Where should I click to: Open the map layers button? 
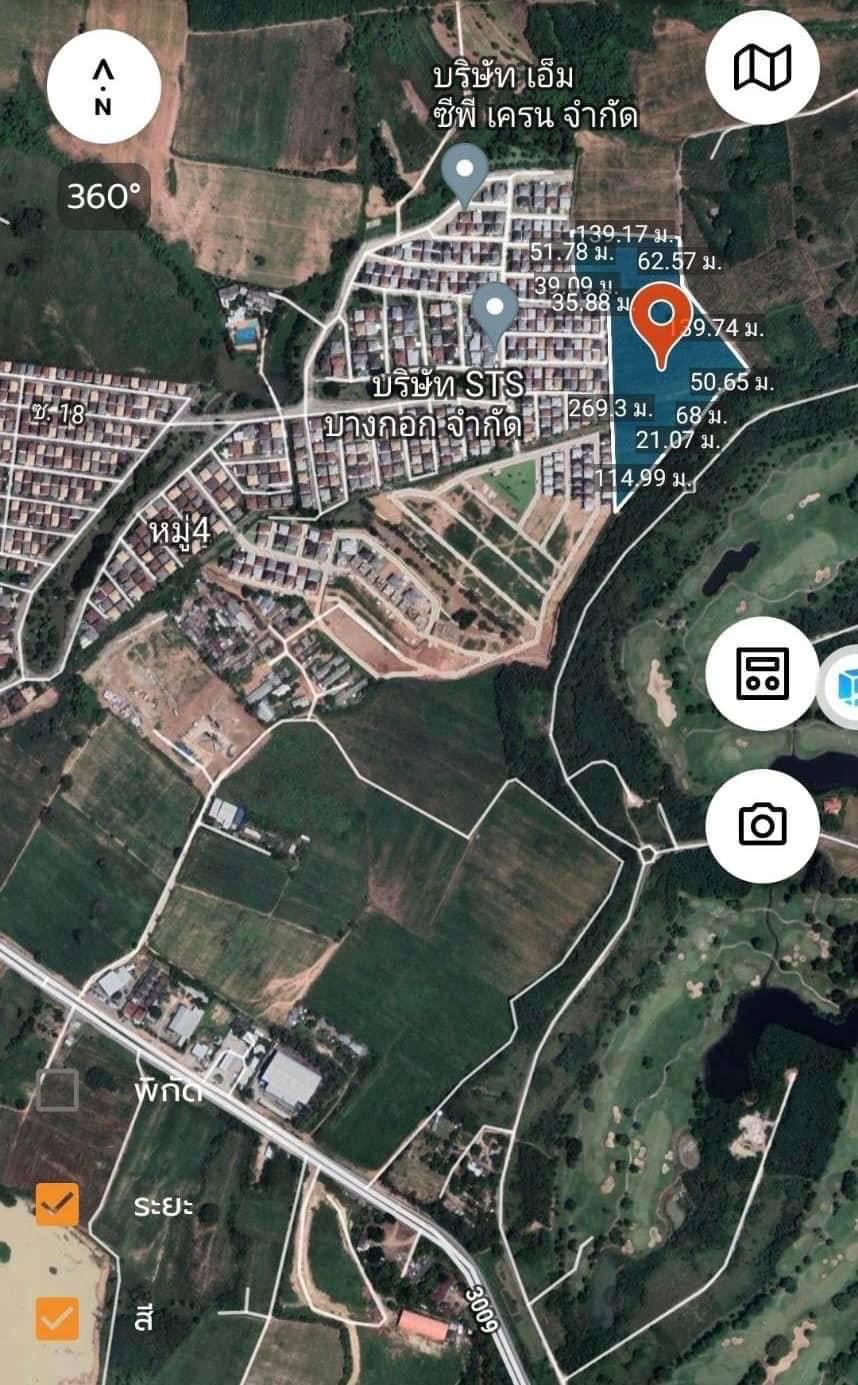(x=762, y=68)
